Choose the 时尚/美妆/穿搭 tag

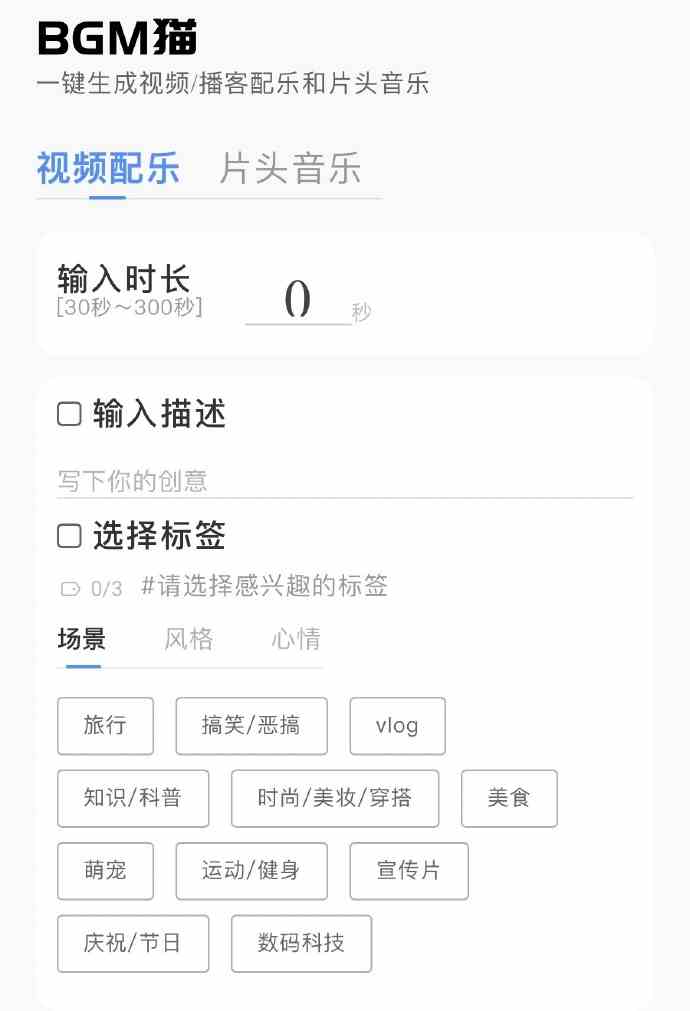click(x=335, y=798)
